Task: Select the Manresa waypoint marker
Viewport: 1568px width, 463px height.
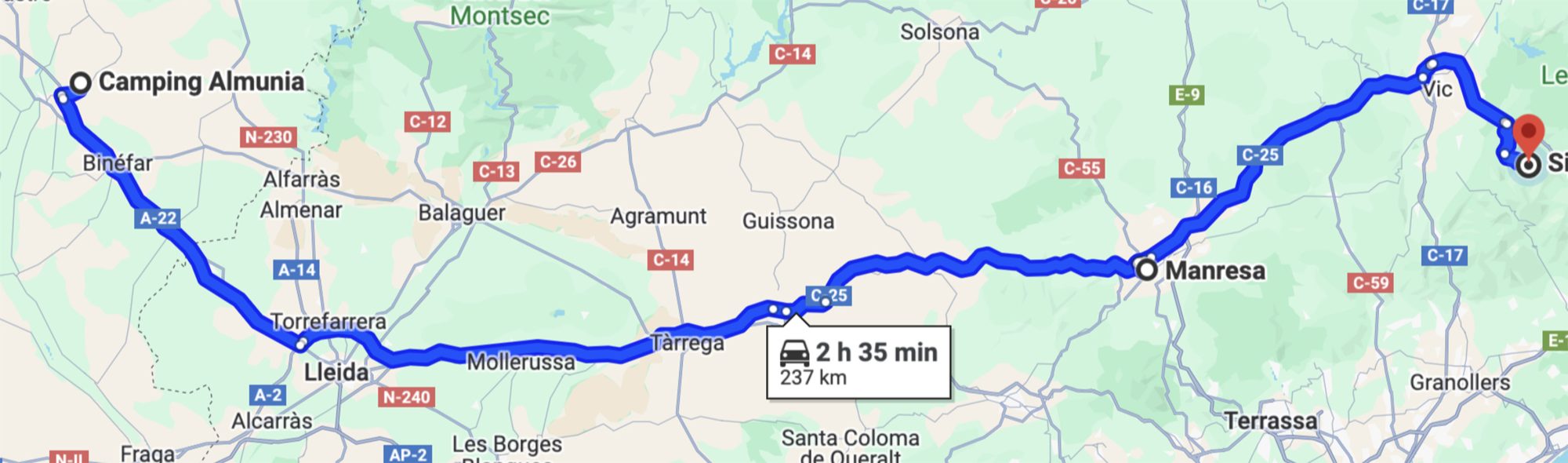Action: [x=1146, y=270]
